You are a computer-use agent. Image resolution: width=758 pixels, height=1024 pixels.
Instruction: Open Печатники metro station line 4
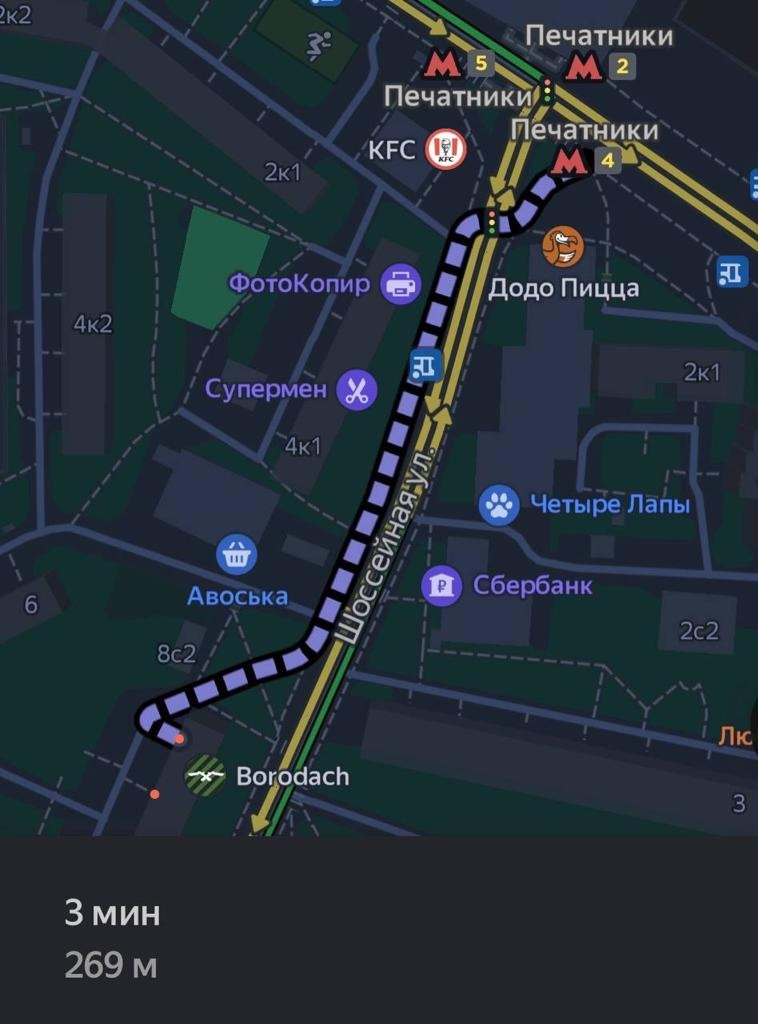(x=584, y=160)
